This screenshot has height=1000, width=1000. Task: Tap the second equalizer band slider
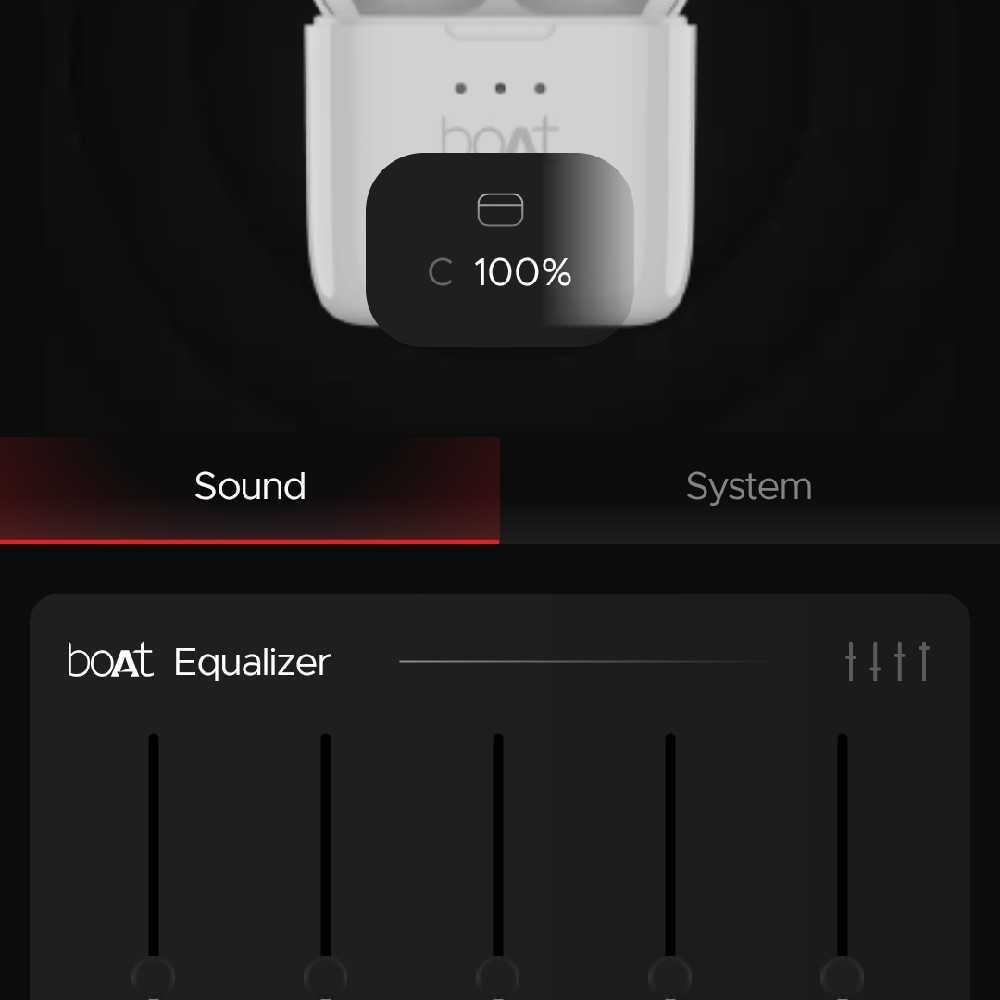pos(325,973)
